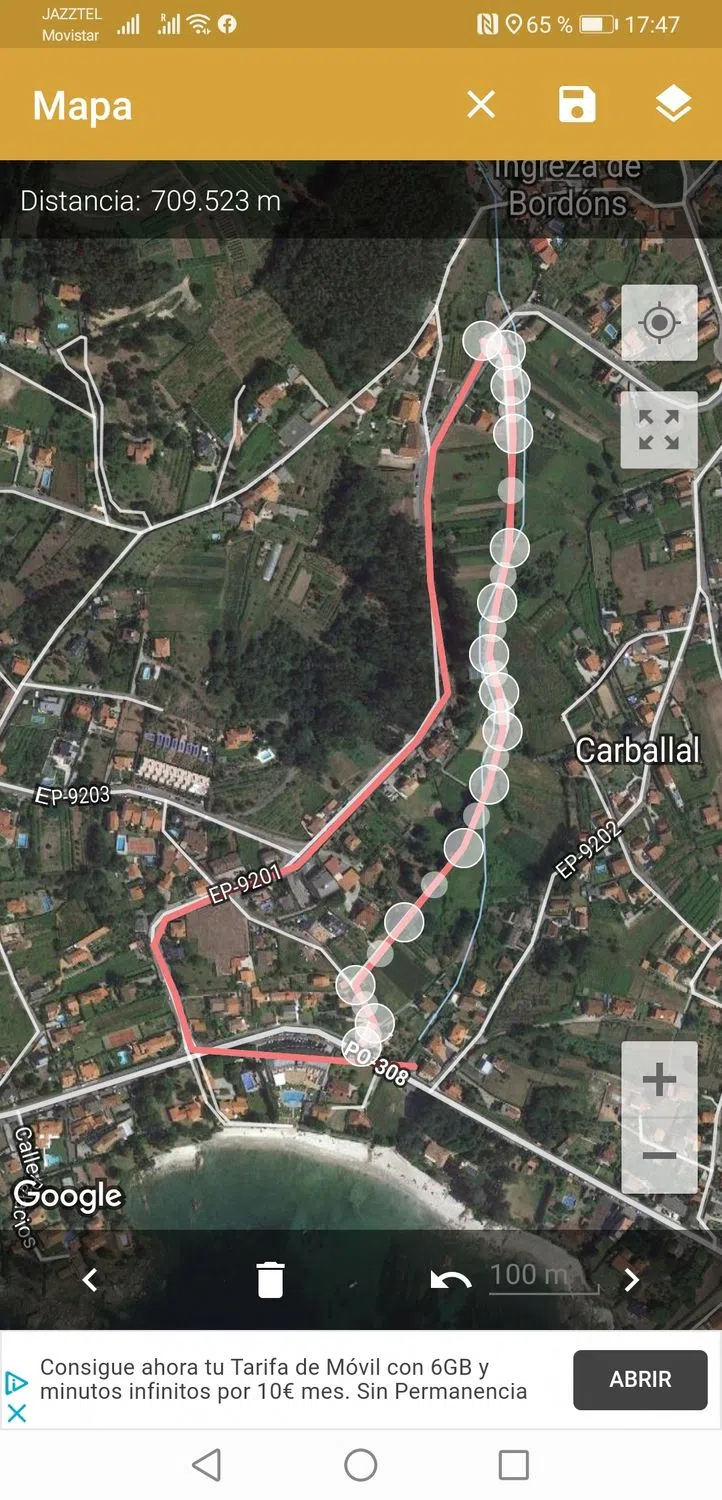Zoom in on the map
722x1500 pixels.
point(659,1080)
